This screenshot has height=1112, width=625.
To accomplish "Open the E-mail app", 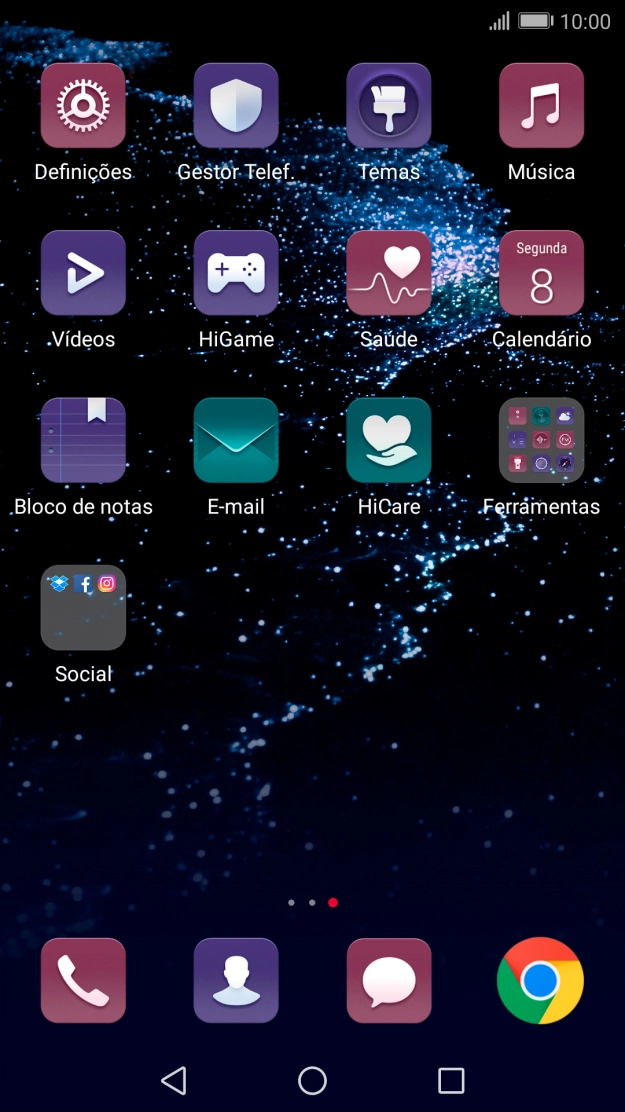I will [x=236, y=440].
